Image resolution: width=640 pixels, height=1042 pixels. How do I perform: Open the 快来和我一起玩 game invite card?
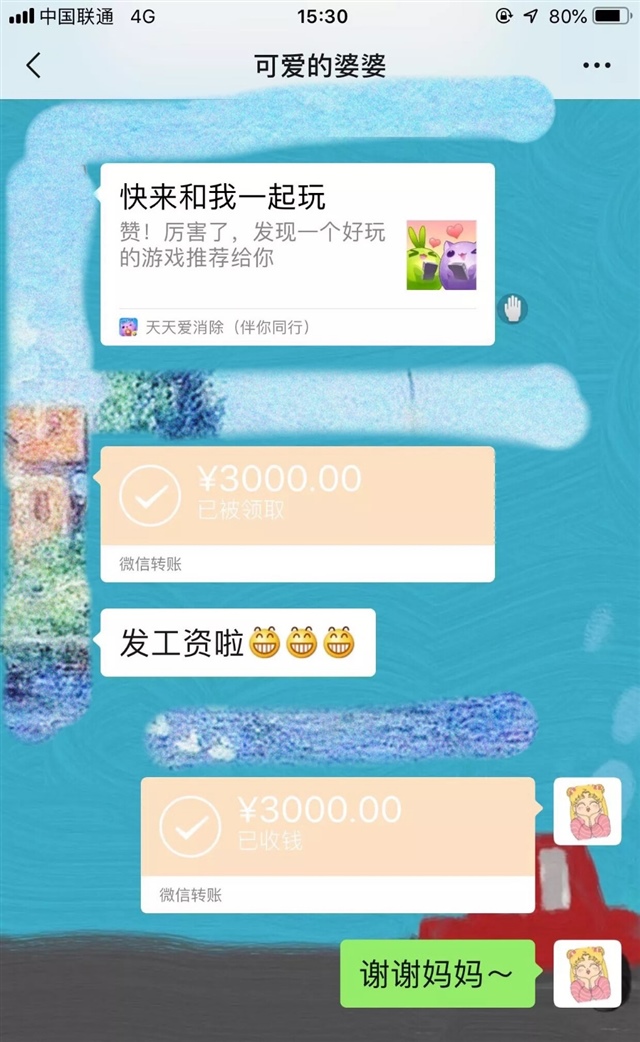click(297, 253)
